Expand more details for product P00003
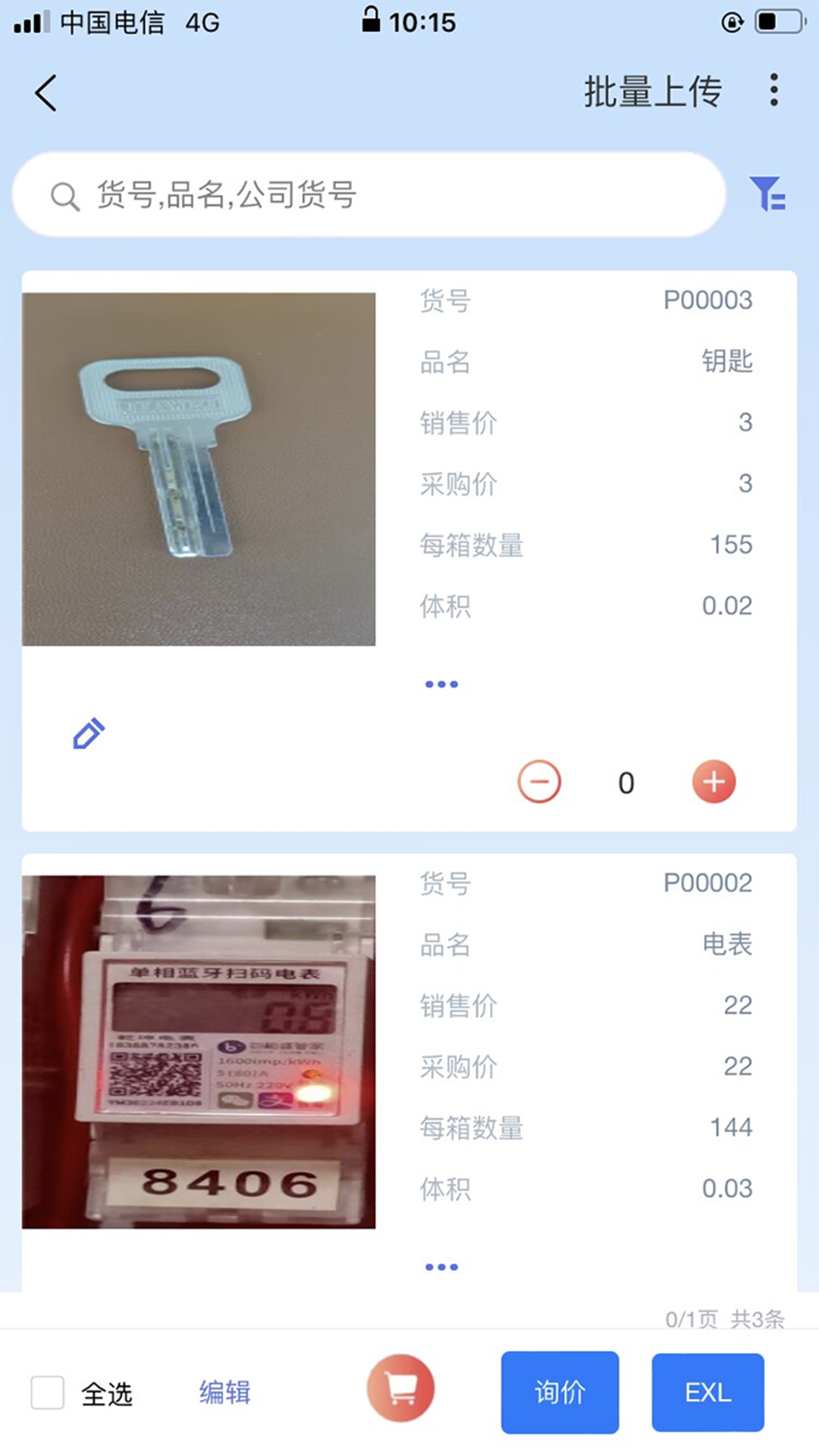This screenshot has height=1456, width=819. [441, 682]
